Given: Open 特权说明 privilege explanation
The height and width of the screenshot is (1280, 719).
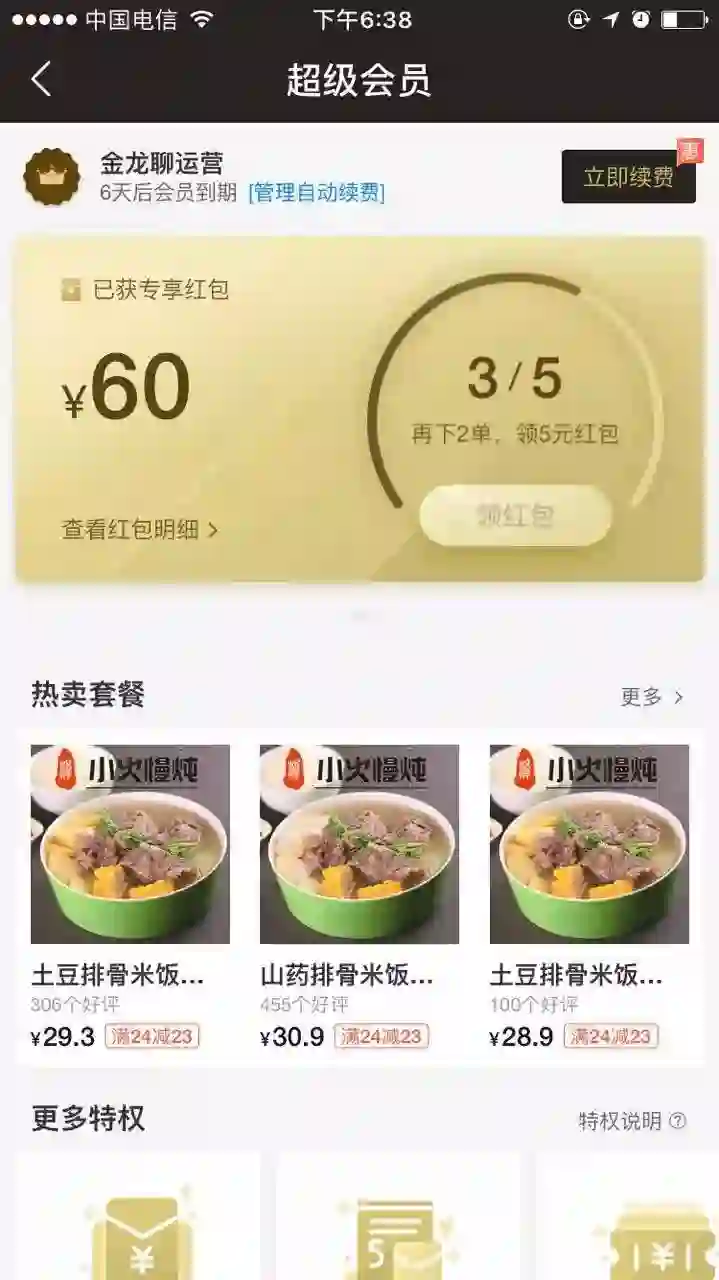Looking at the screenshot, I should click(632, 1121).
